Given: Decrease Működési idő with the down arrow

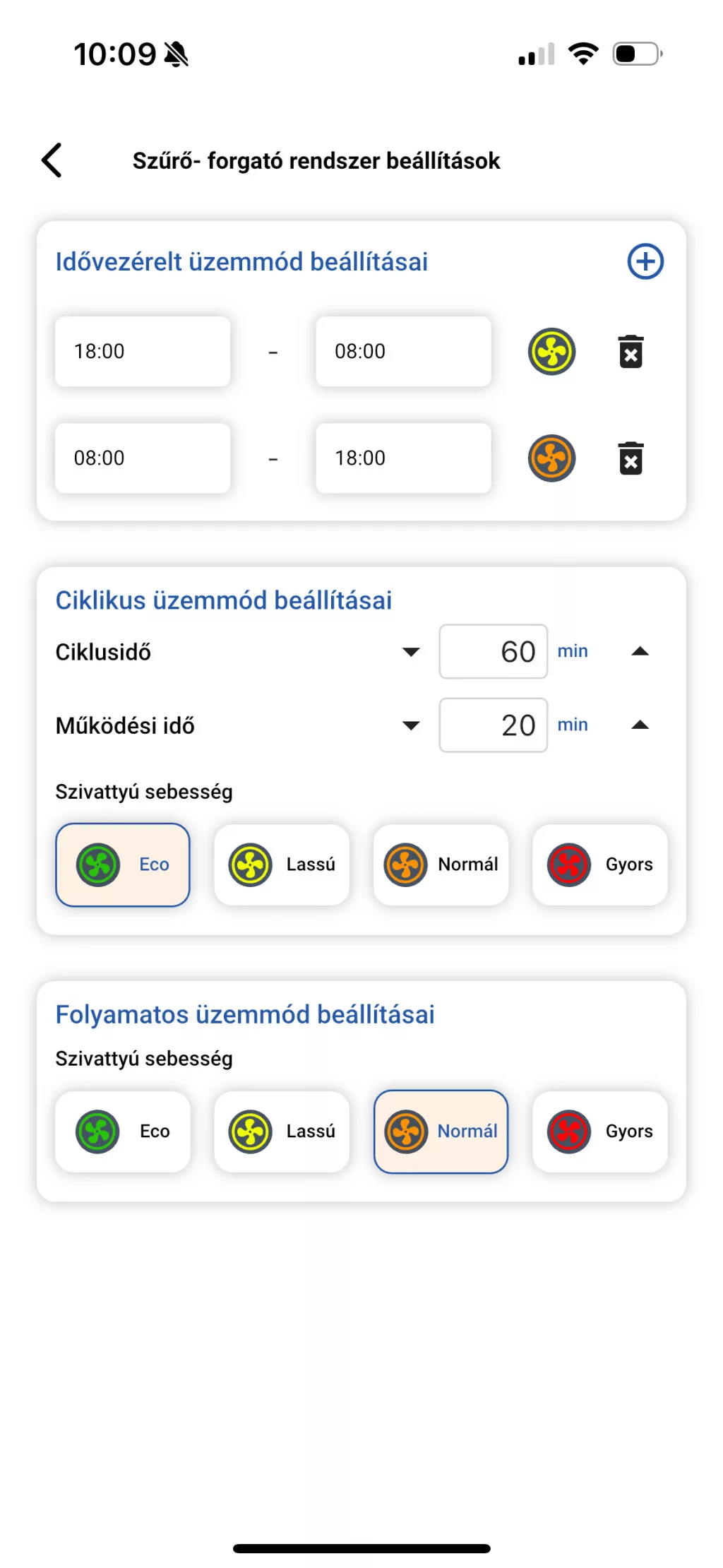Looking at the screenshot, I should (411, 725).
